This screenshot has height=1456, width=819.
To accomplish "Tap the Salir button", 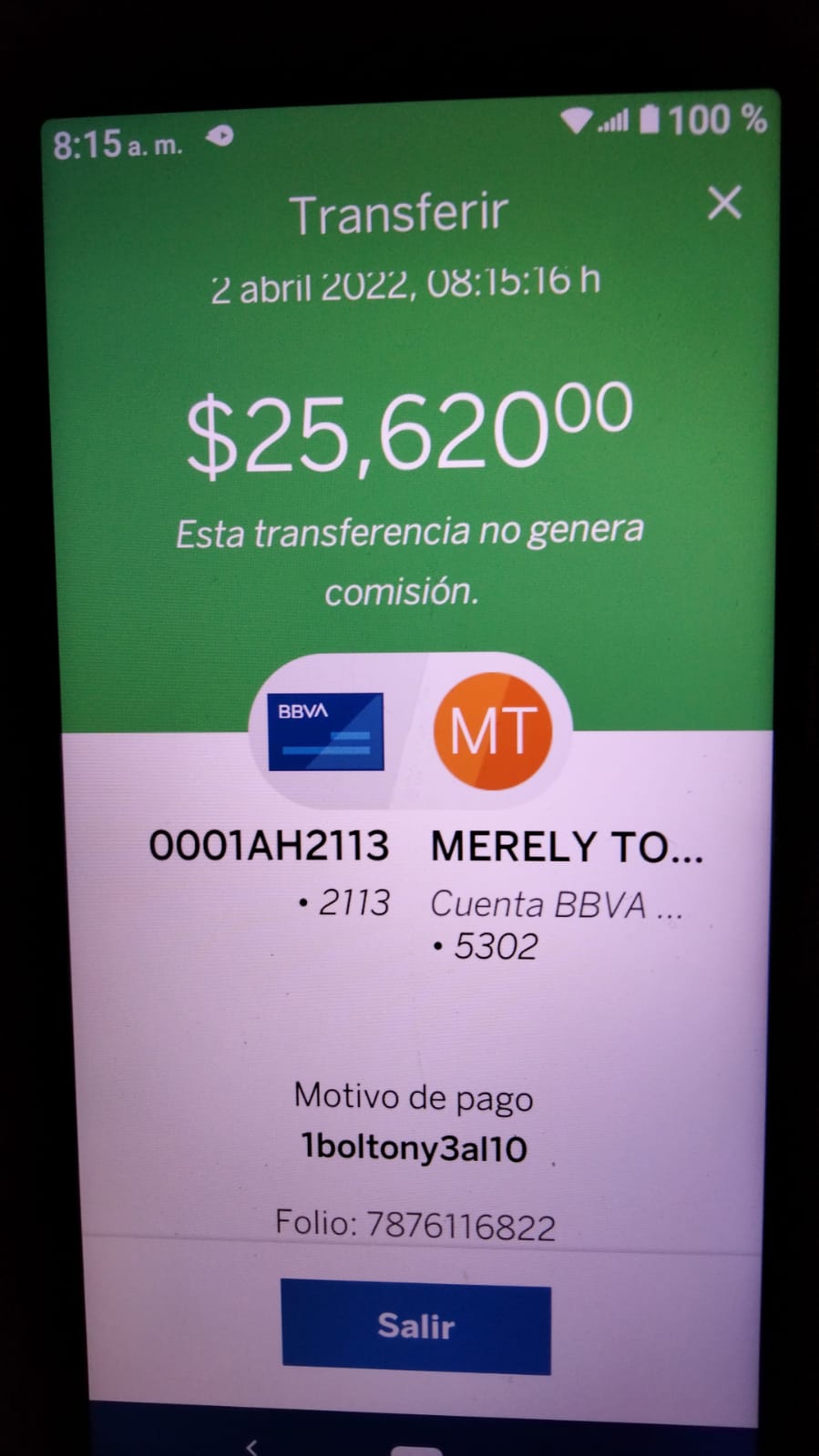I will pos(416,1326).
